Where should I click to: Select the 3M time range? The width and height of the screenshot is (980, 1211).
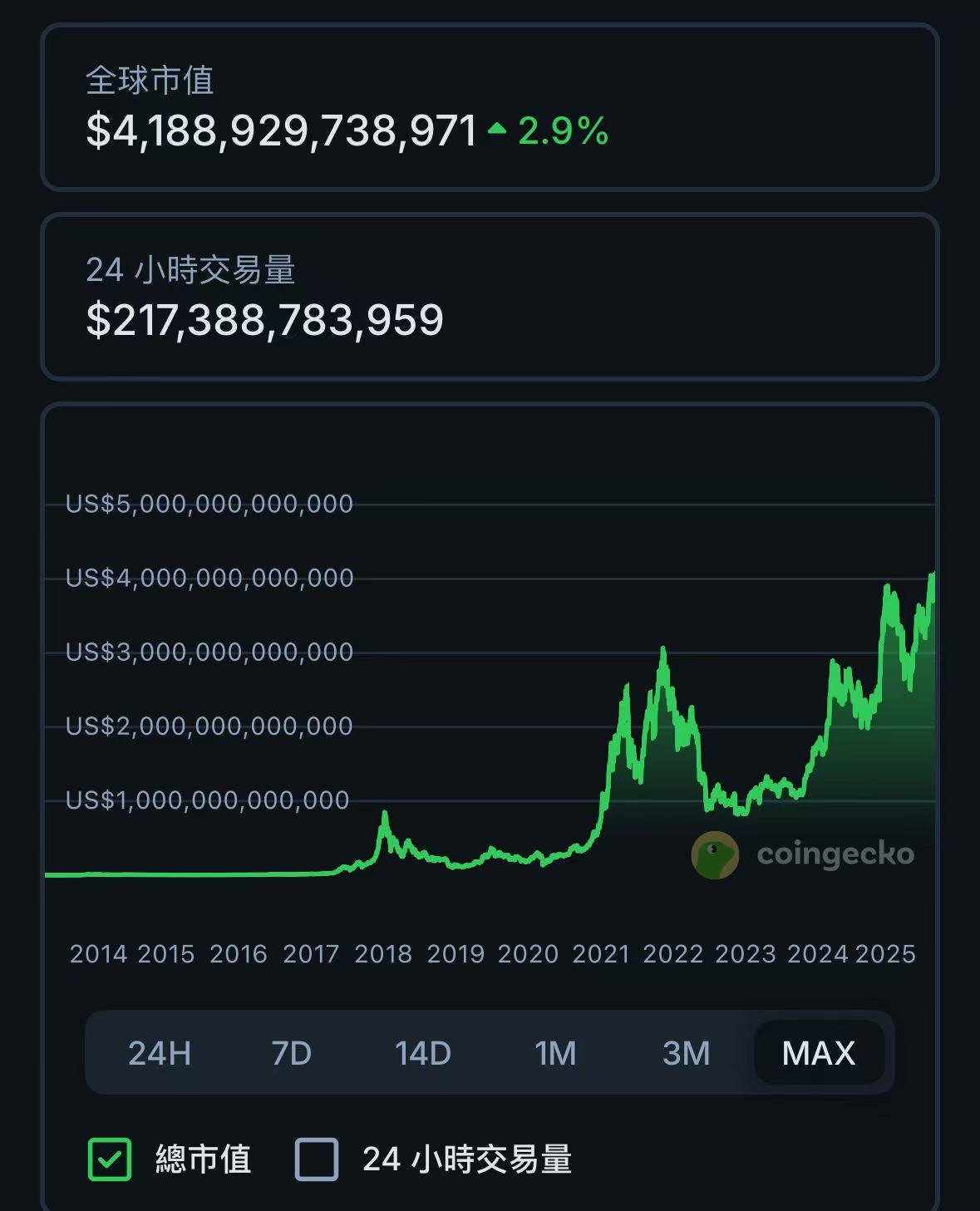(687, 1053)
